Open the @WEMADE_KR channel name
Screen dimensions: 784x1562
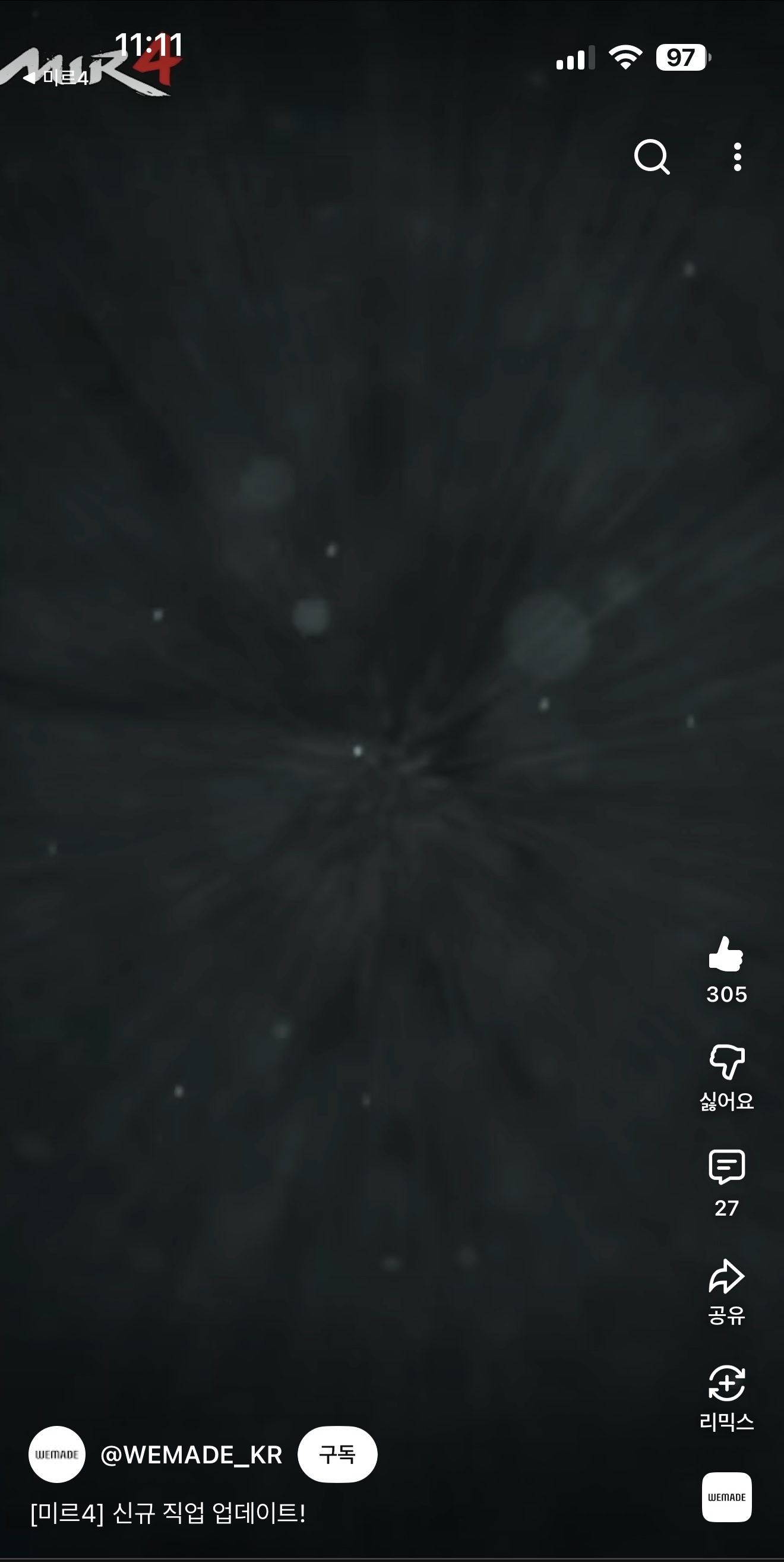click(191, 1454)
